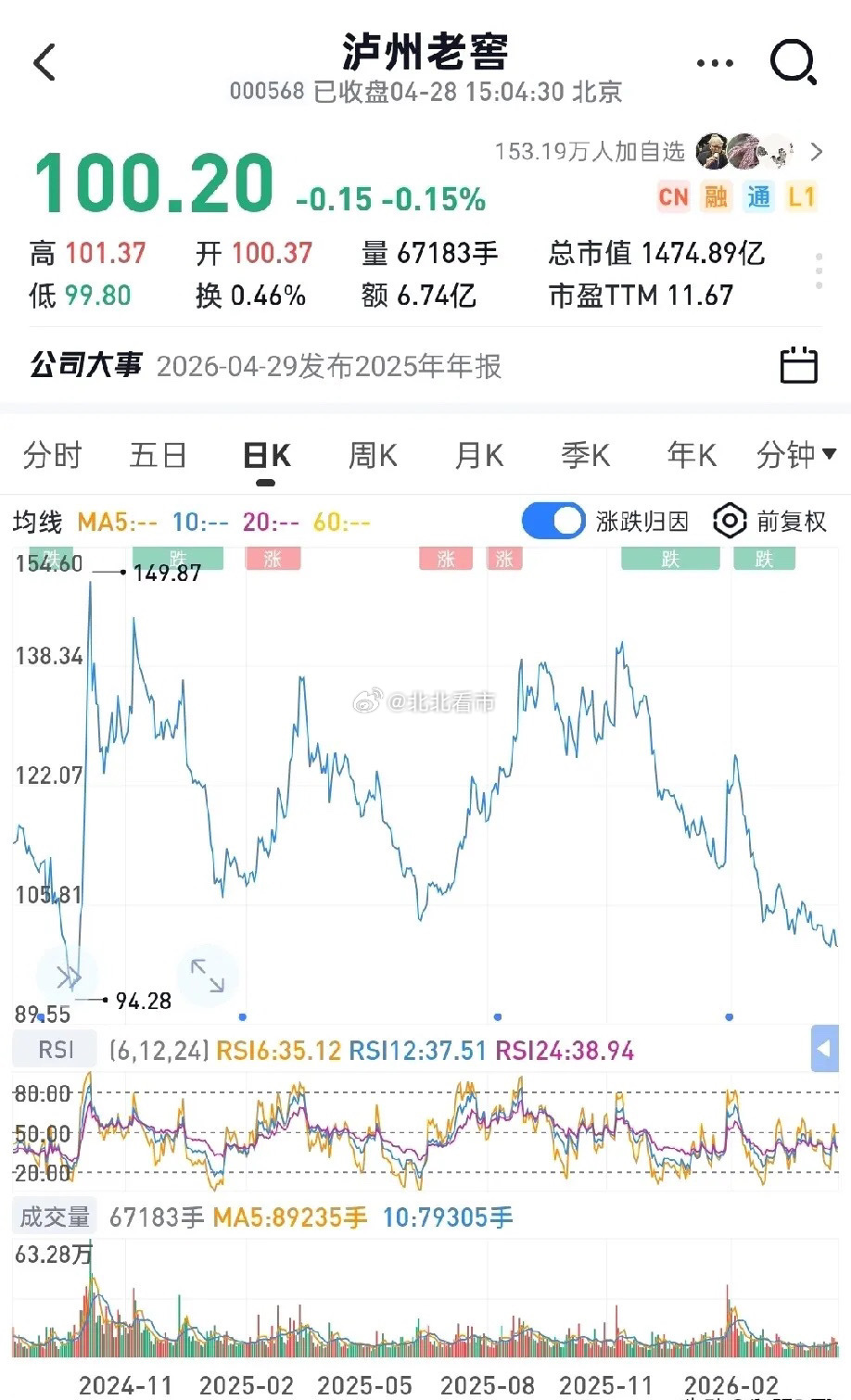
Task: Open the more options ellipsis menu
Action: 713,61
